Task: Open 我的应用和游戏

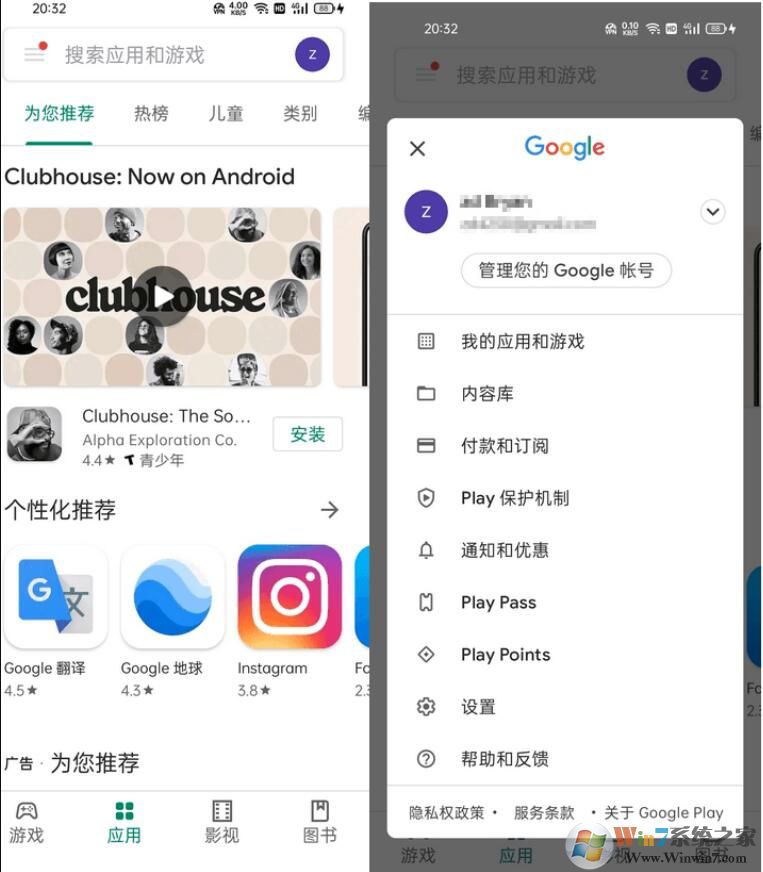Action: (x=522, y=342)
